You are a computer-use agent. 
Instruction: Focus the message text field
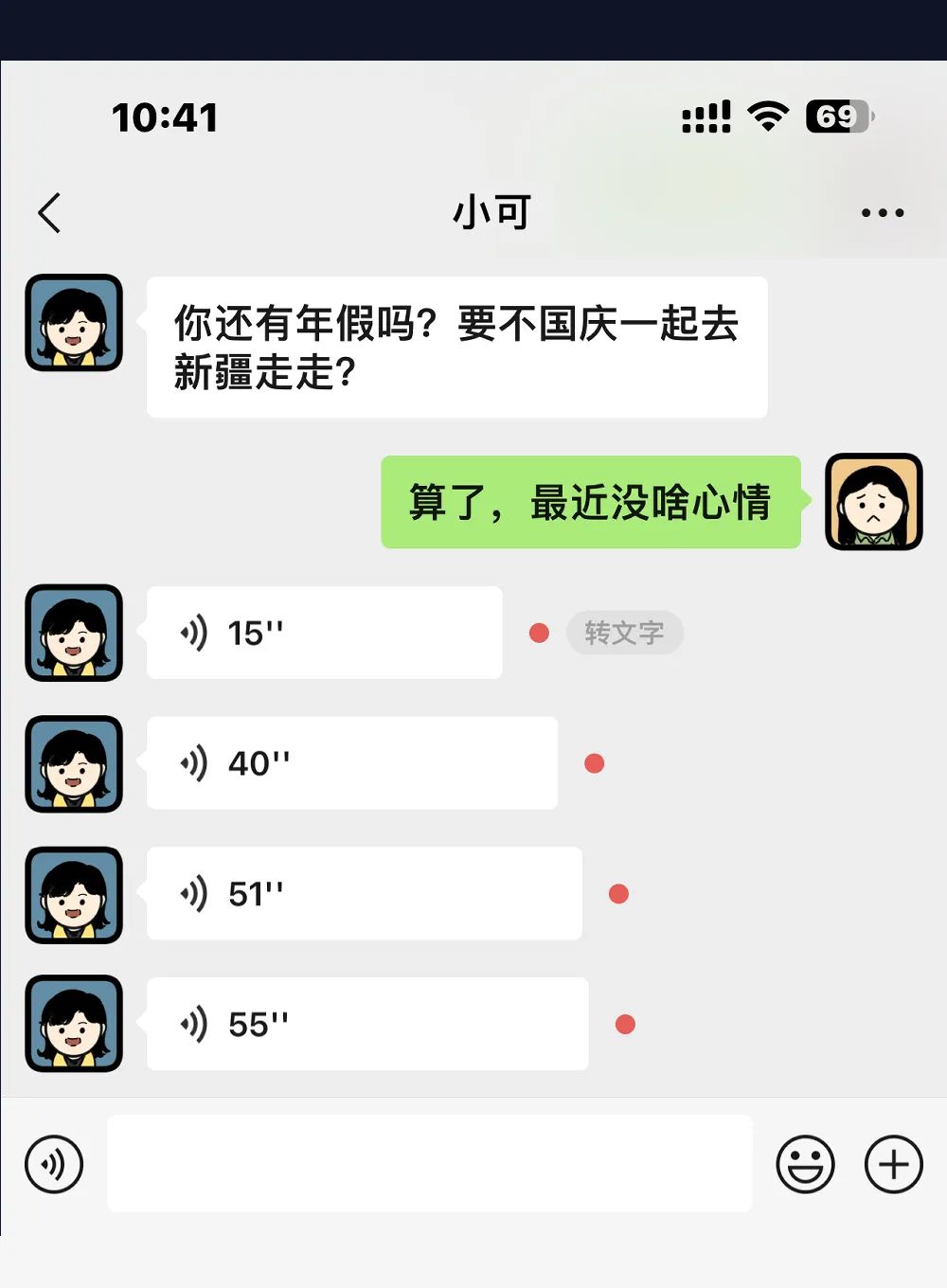pos(429,1164)
